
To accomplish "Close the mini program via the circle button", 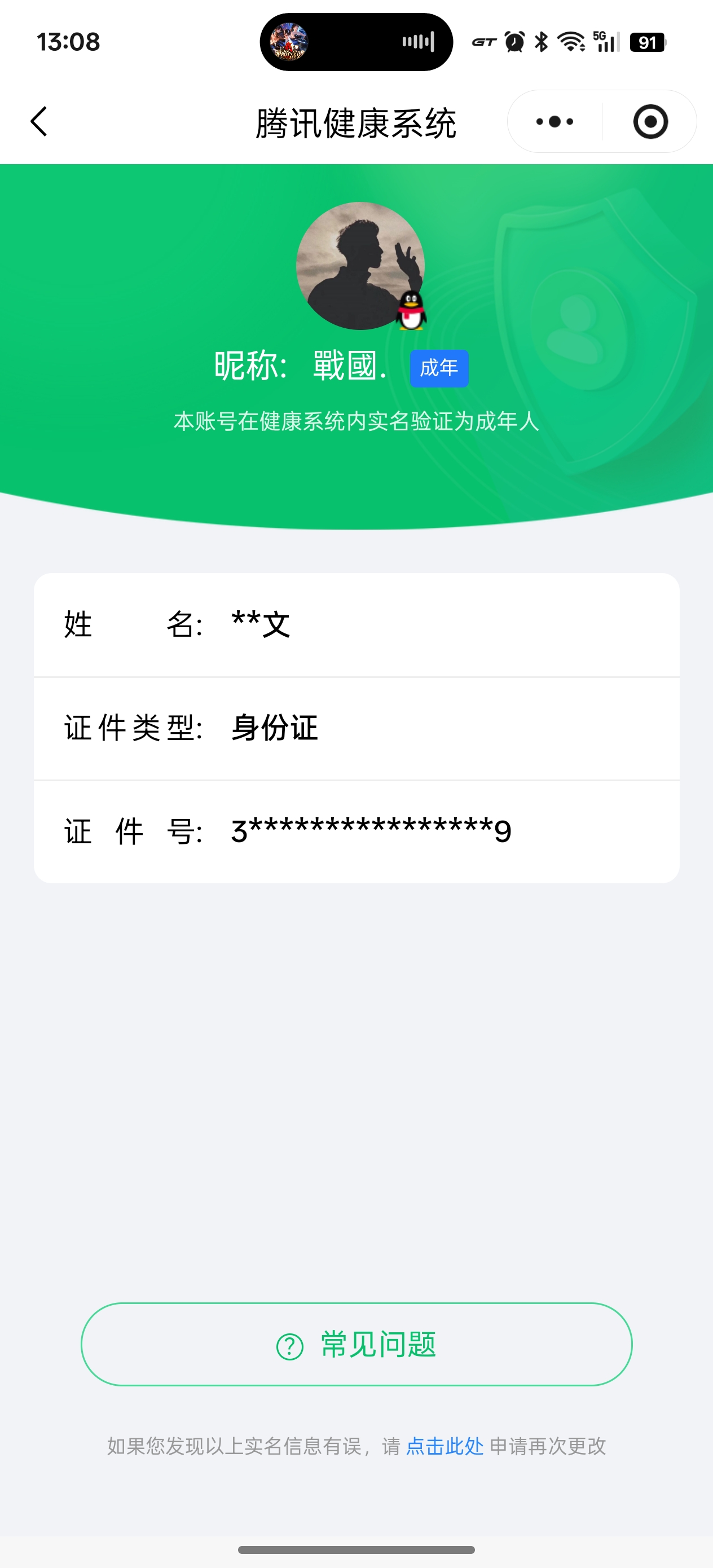I will [x=650, y=122].
